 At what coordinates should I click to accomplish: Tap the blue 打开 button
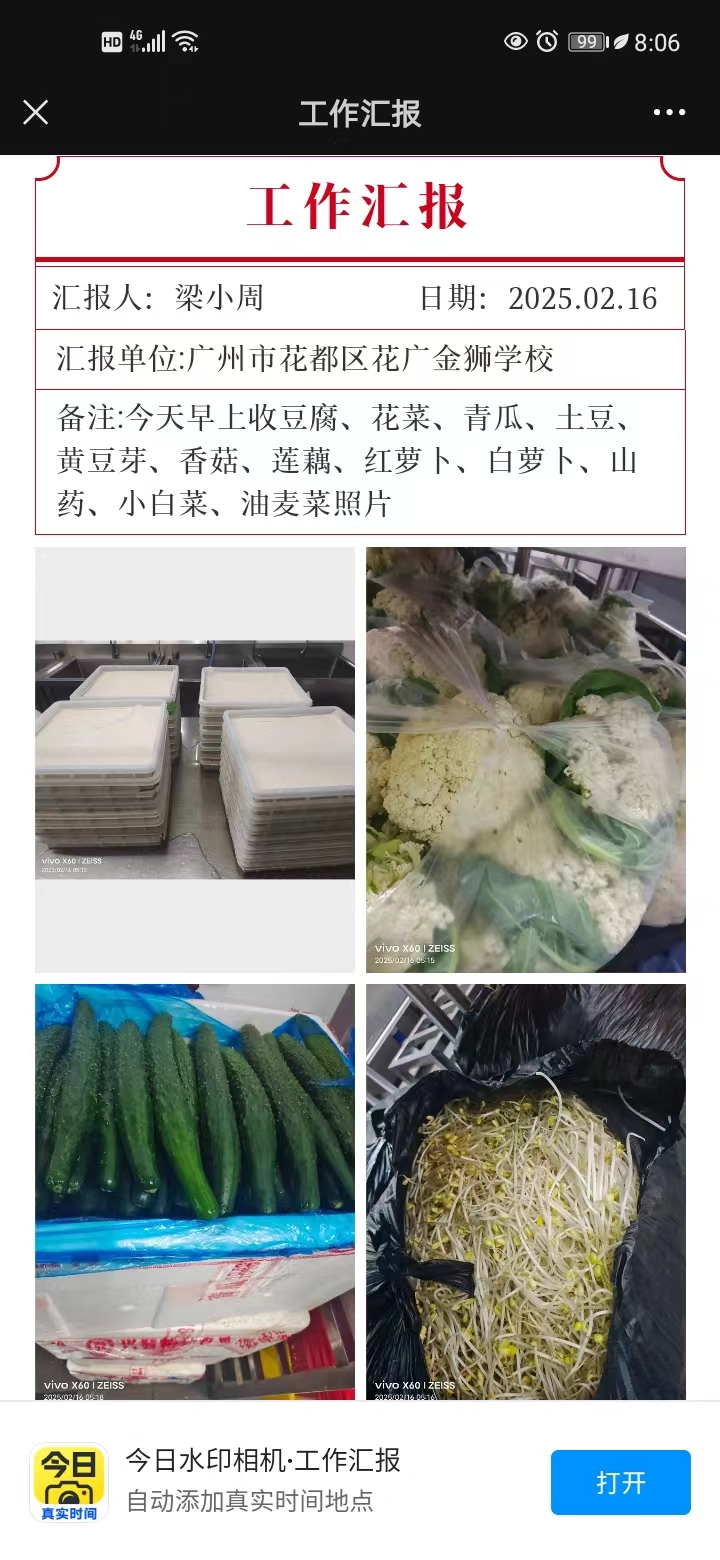pyautogui.click(x=620, y=1482)
